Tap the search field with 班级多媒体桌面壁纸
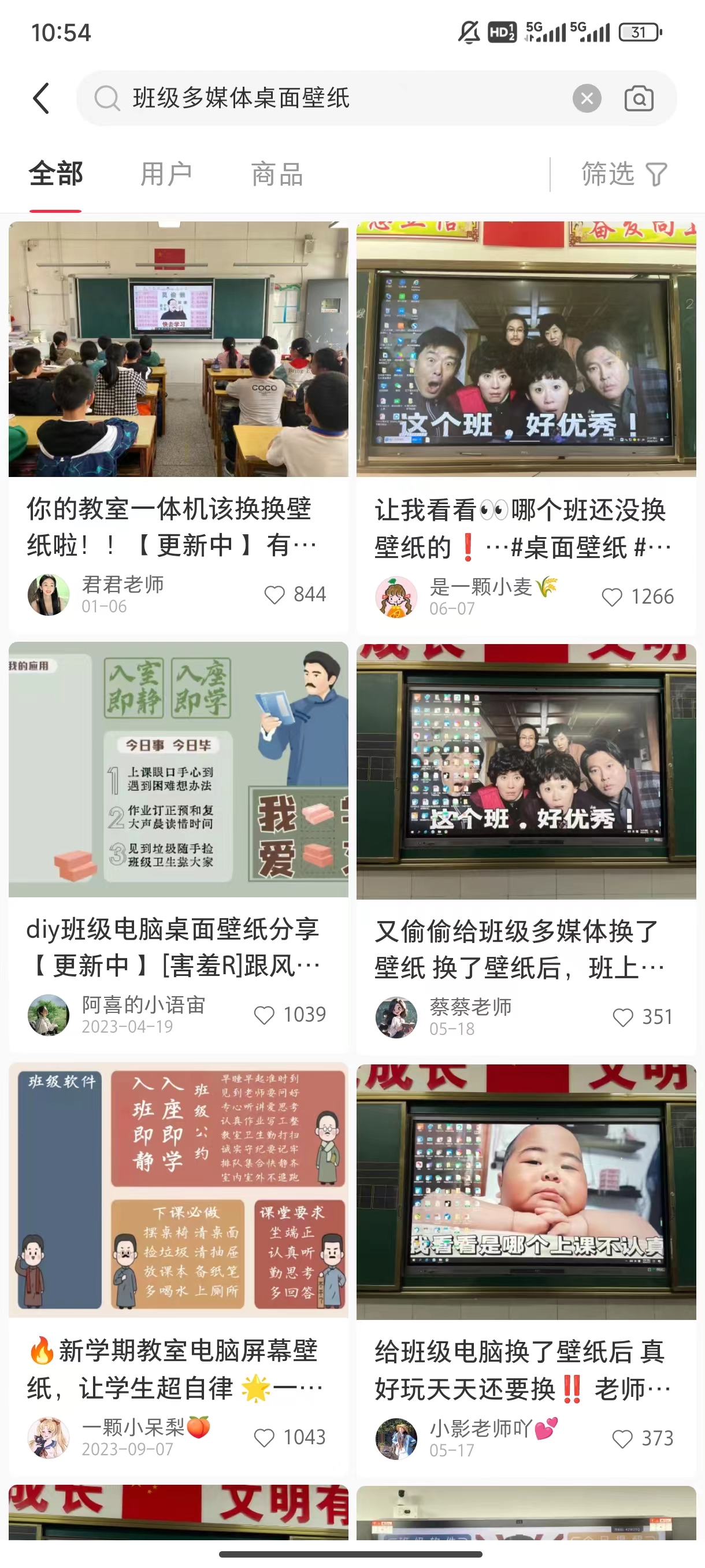This screenshot has width=705, height=1568. point(328,99)
